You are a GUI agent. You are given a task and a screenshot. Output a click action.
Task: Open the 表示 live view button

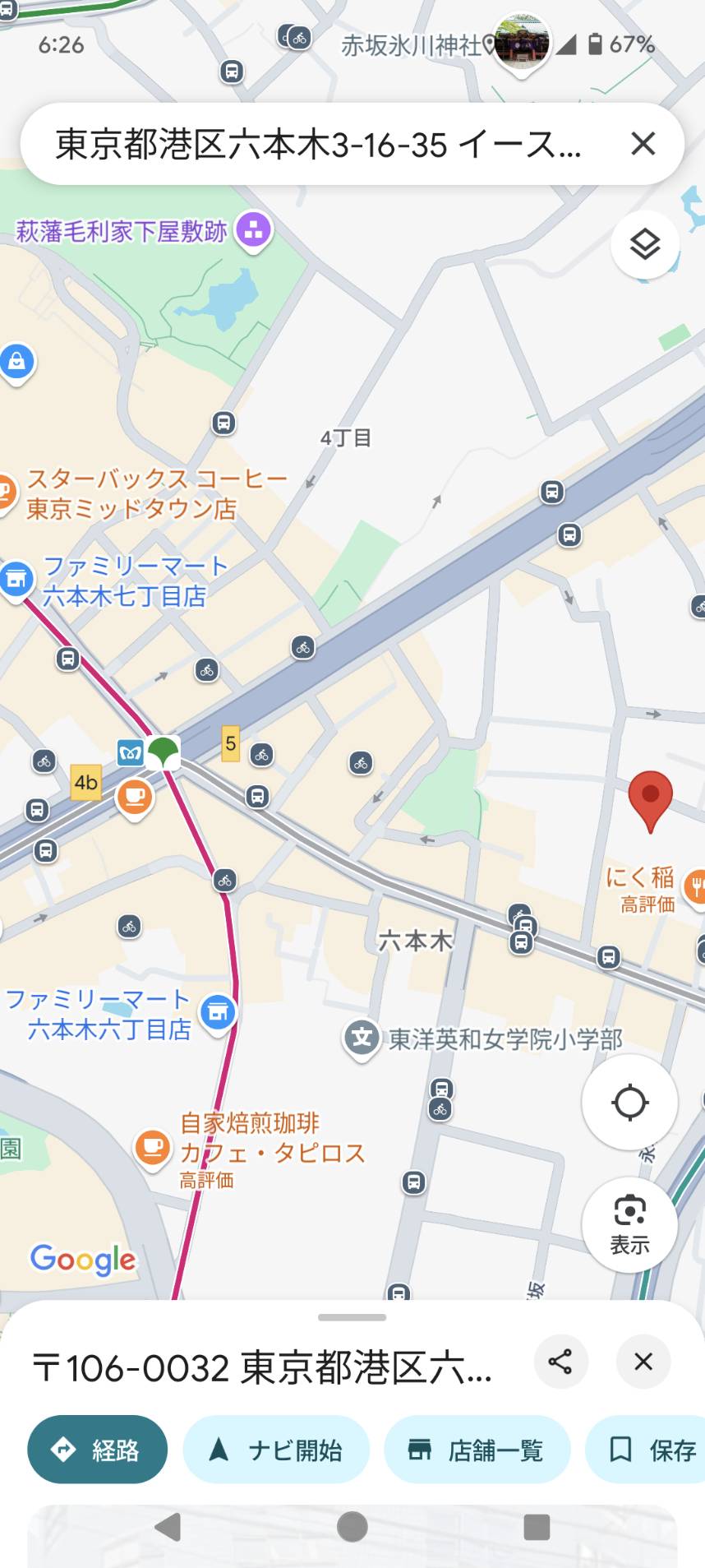tap(629, 1225)
